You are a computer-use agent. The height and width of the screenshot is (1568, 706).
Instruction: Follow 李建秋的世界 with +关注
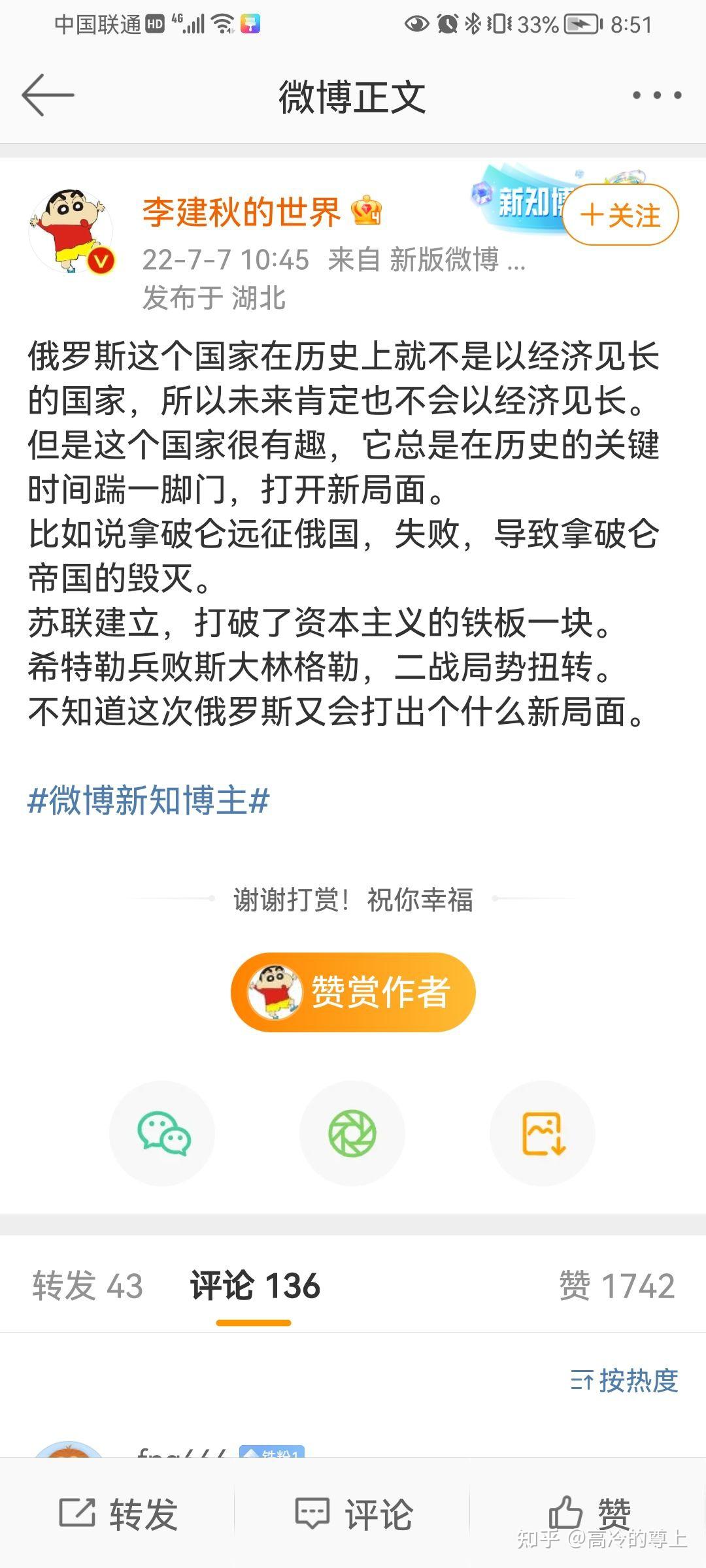tap(620, 215)
